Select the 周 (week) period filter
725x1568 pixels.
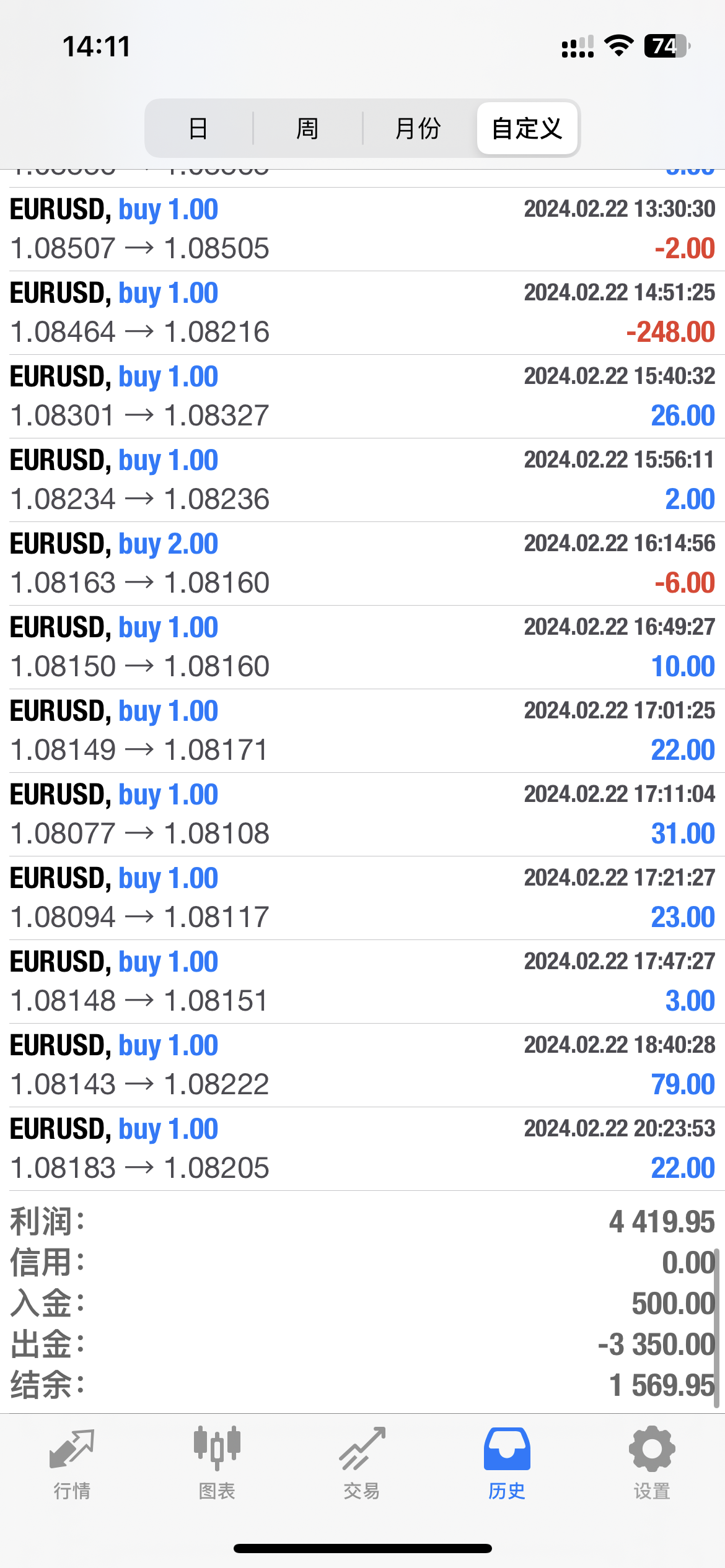(x=307, y=129)
